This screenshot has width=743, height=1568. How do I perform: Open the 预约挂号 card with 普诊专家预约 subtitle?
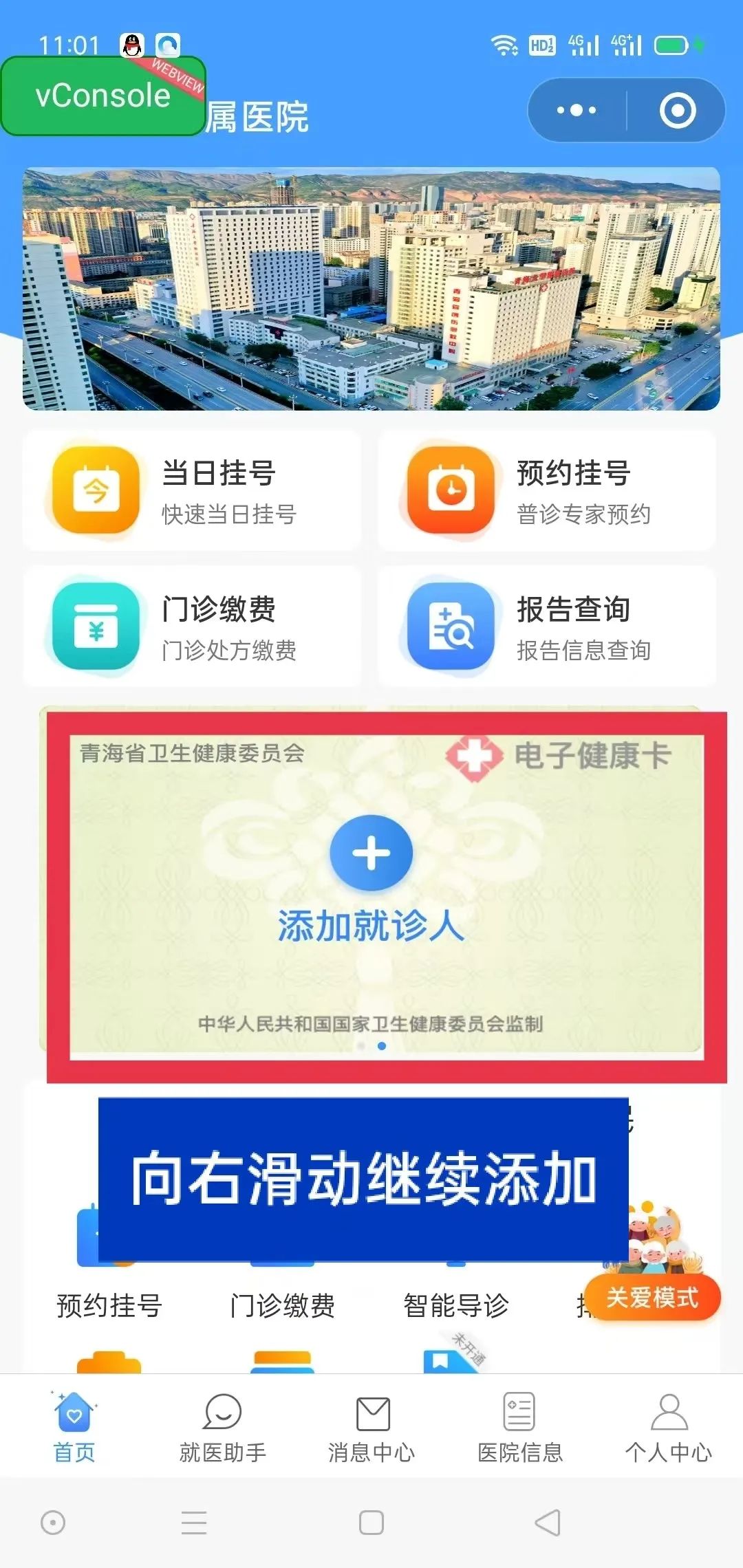click(x=547, y=490)
